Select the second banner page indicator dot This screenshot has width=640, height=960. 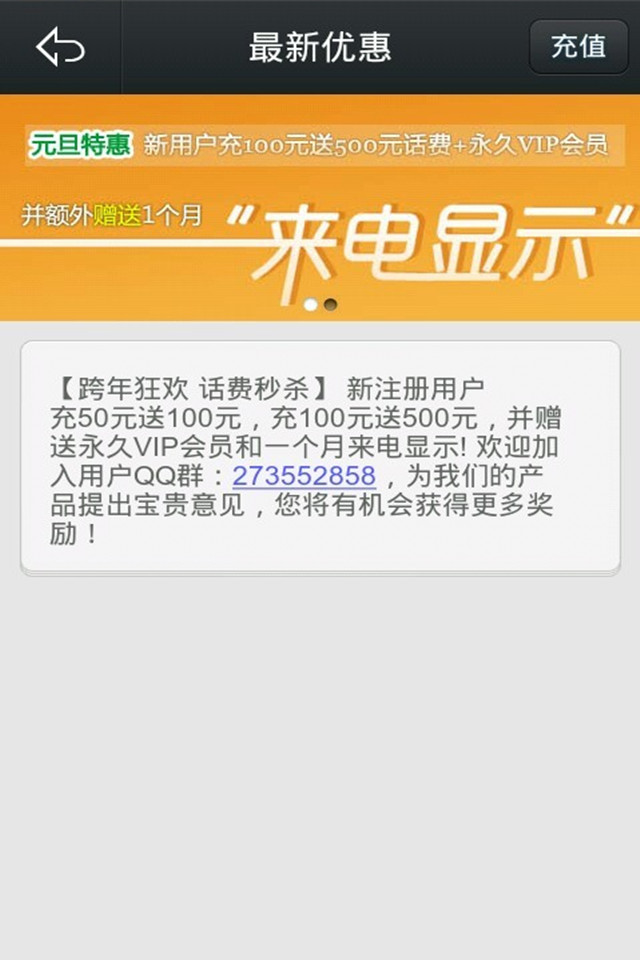[x=330, y=305]
